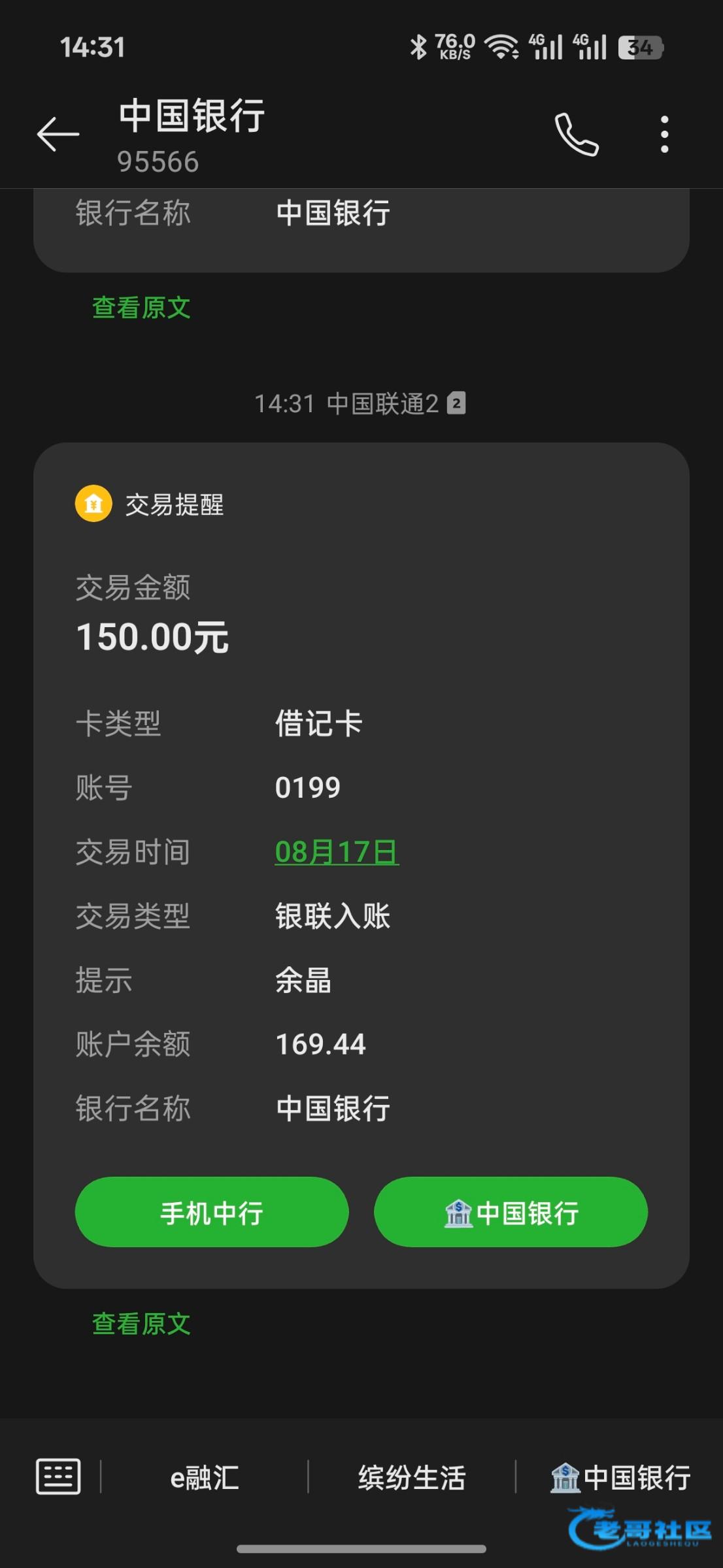Viewport: 723px width, 1568px height.
Task: View original text below the 150.00元 card
Action: (x=141, y=1324)
